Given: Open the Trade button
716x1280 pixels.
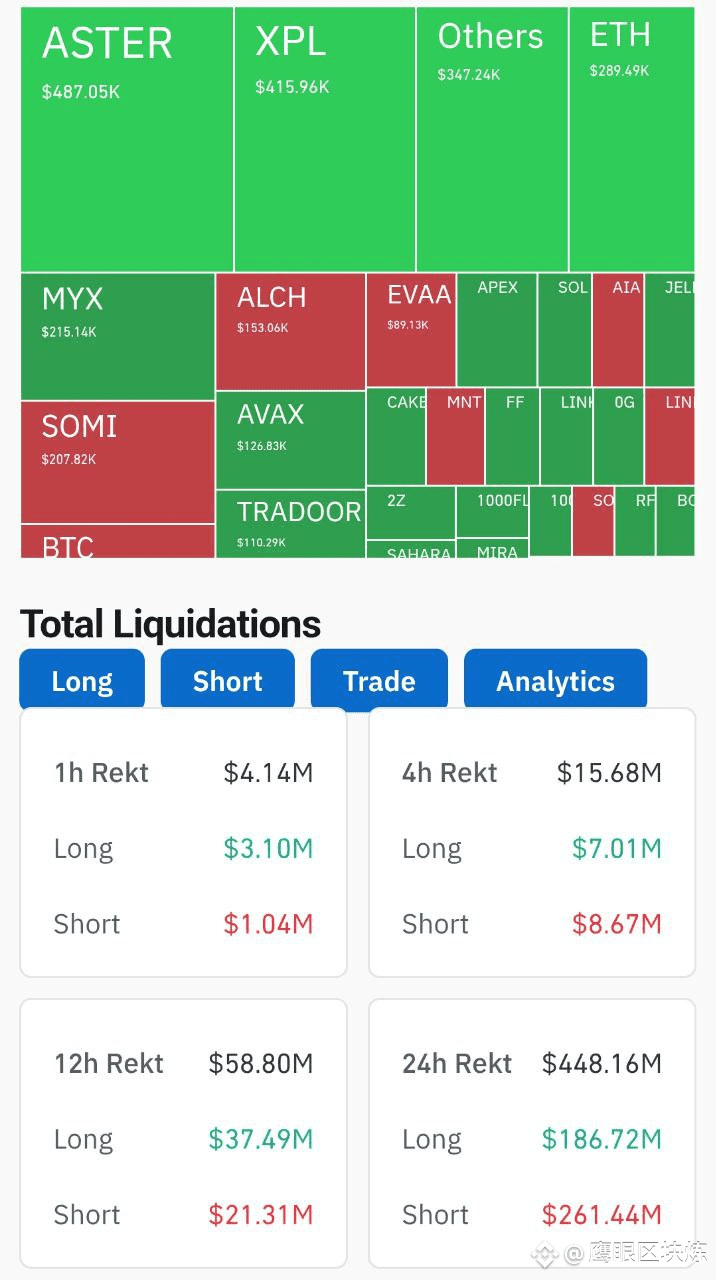Looking at the screenshot, I should [379, 681].
